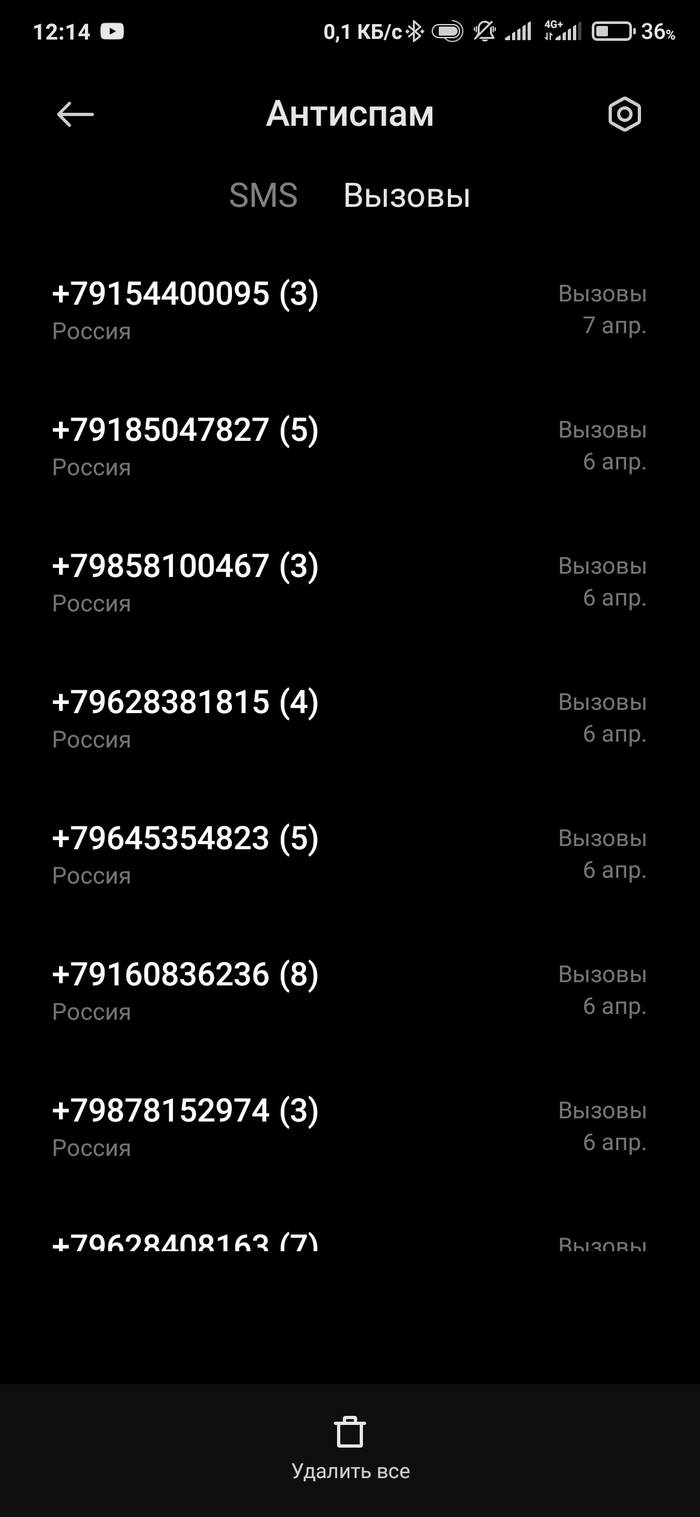Screen dimensions: 700x1517
Task: Open the +79628381815 call record
Action: point(350,719)
